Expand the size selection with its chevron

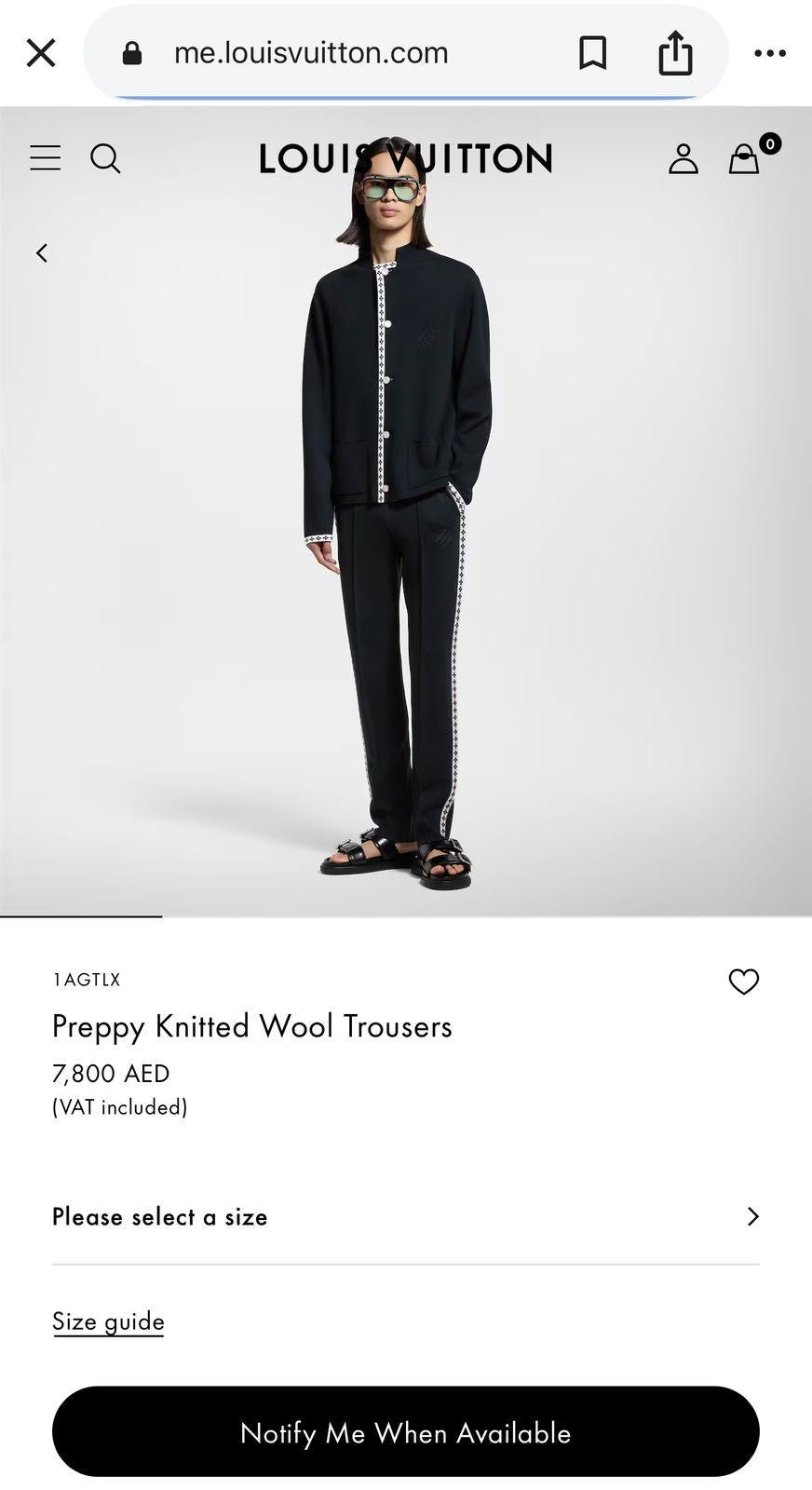pos(751,1216)
